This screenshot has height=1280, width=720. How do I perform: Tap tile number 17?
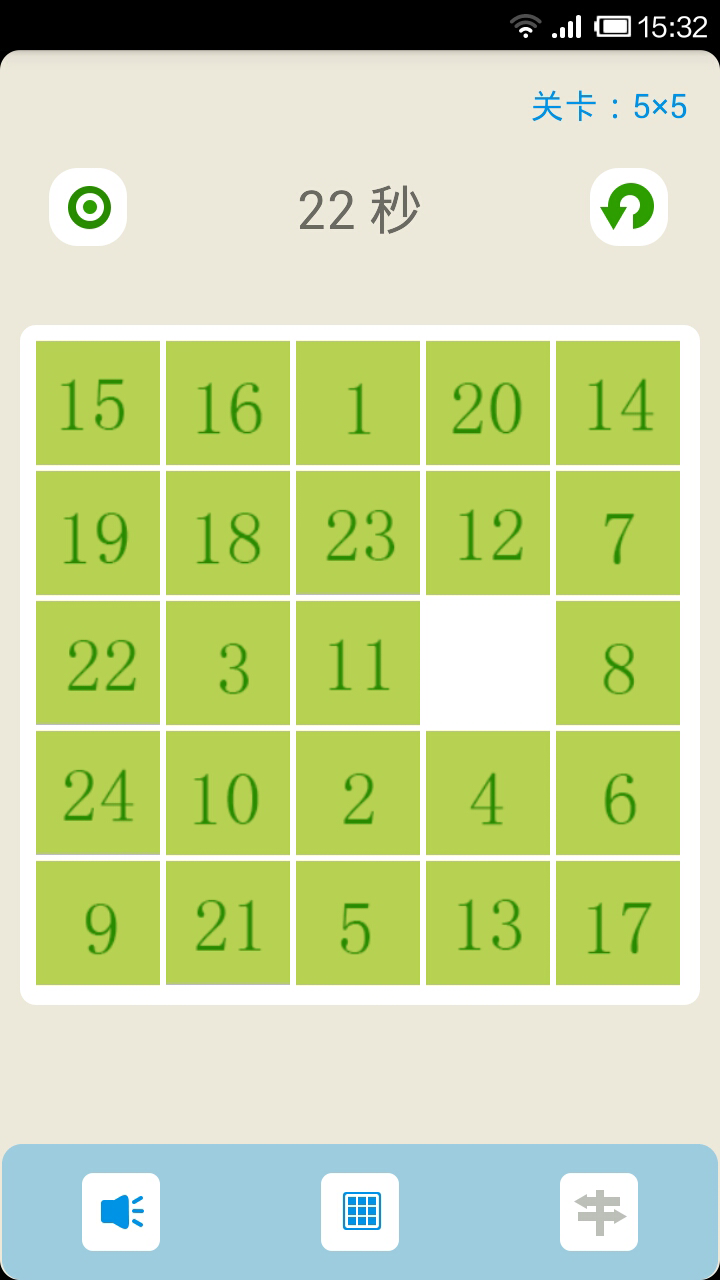(x=618, y=923)
